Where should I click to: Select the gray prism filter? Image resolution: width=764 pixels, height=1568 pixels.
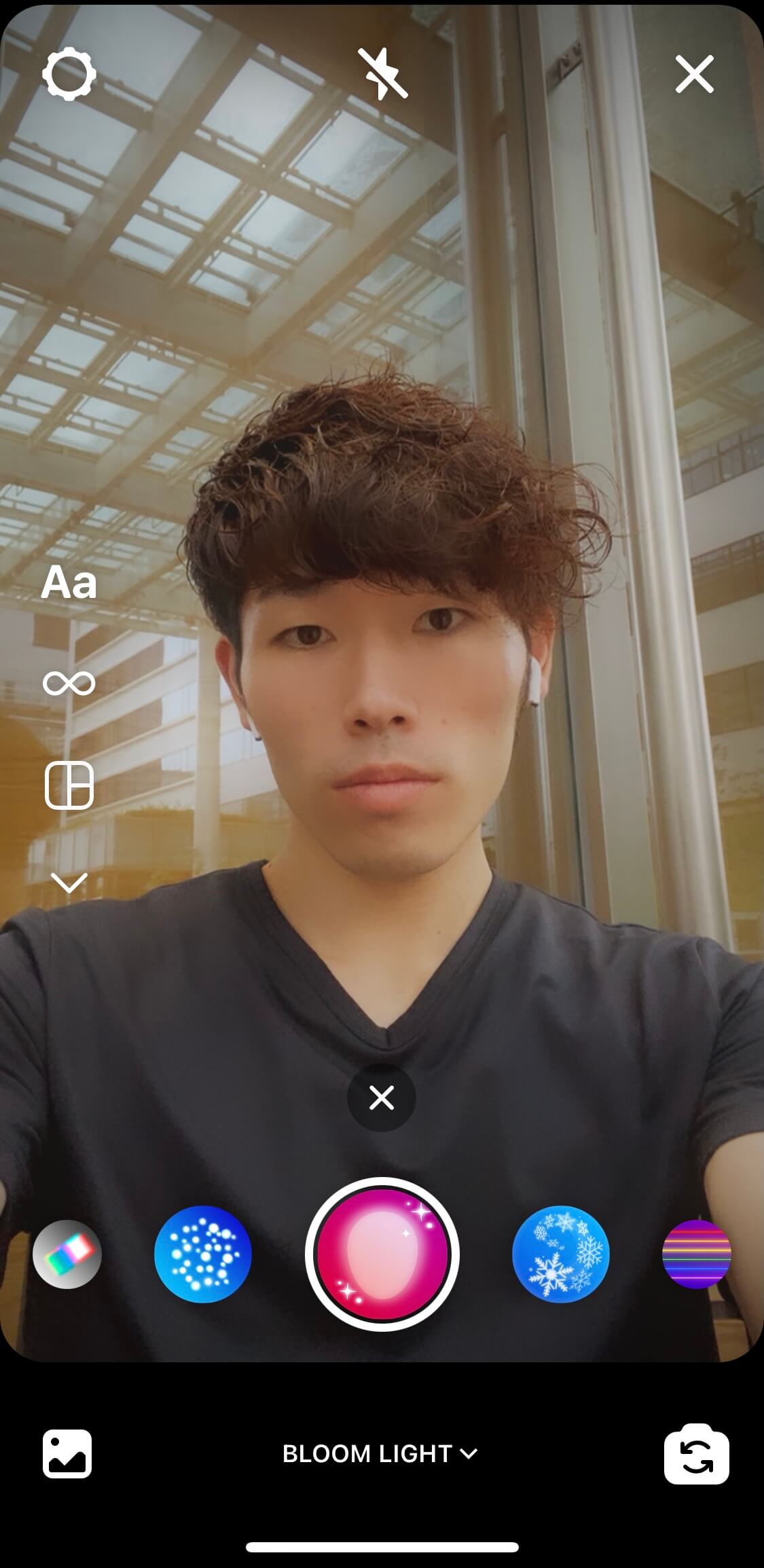[x=67, y=1254]
